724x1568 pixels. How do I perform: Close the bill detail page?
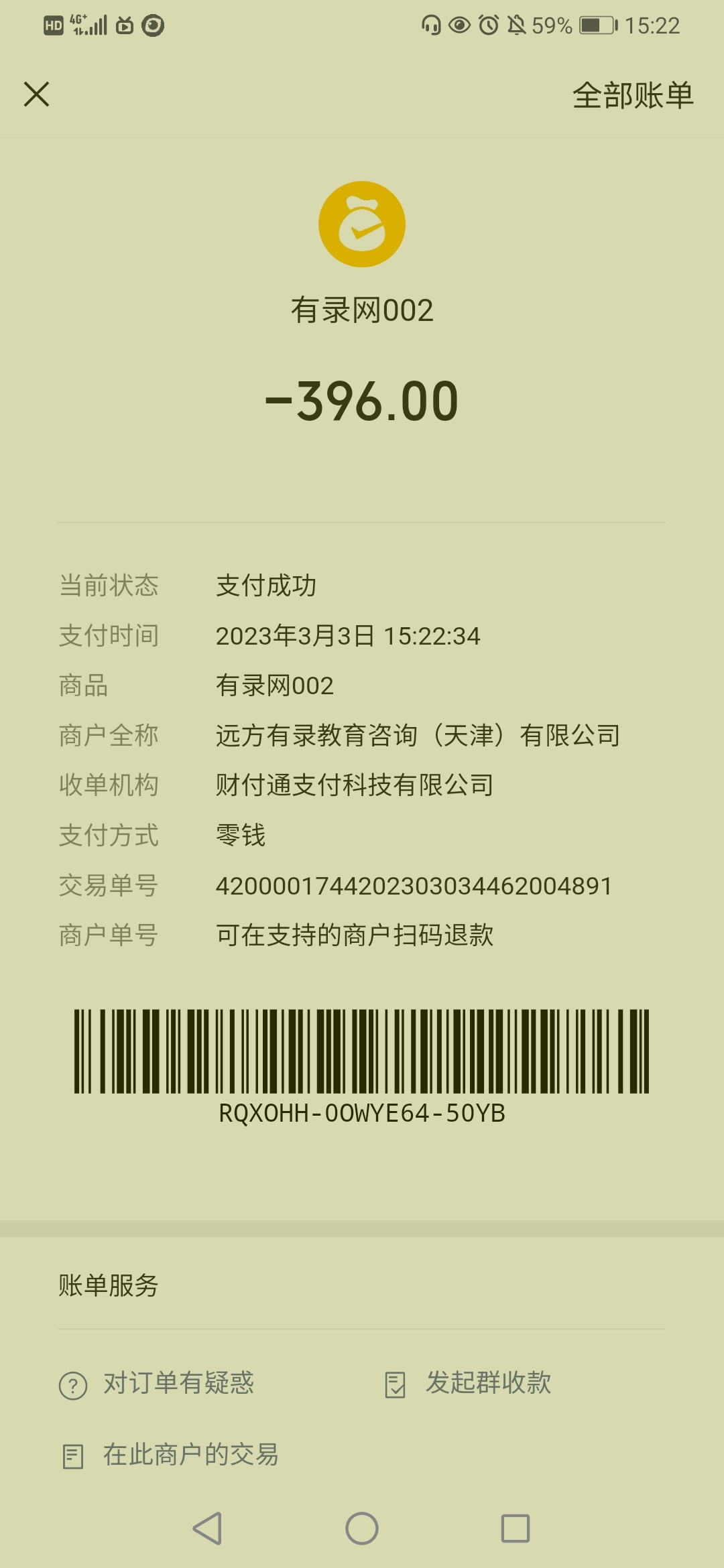pos(37,94)
